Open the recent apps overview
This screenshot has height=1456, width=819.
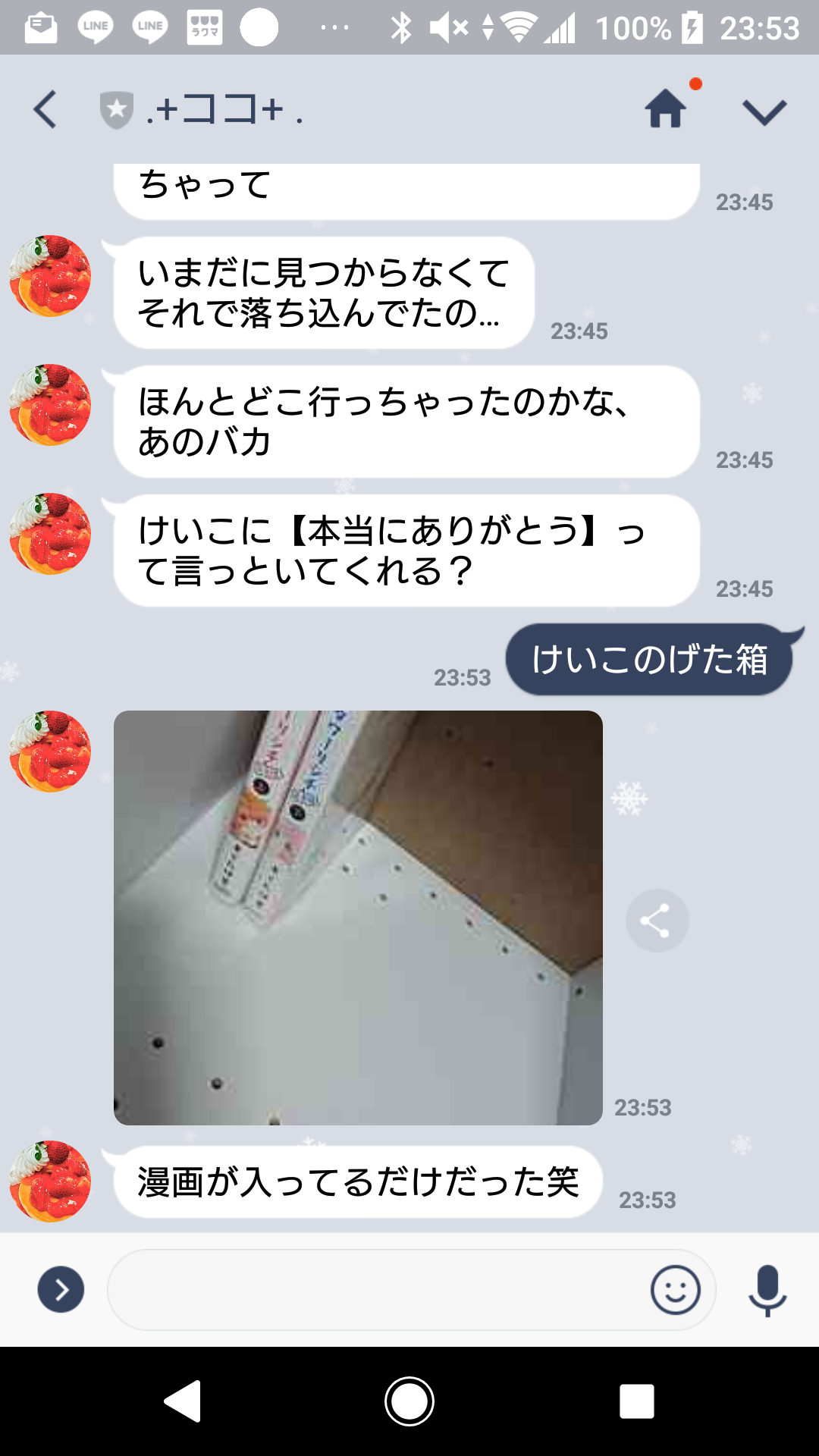point(637,1401)
